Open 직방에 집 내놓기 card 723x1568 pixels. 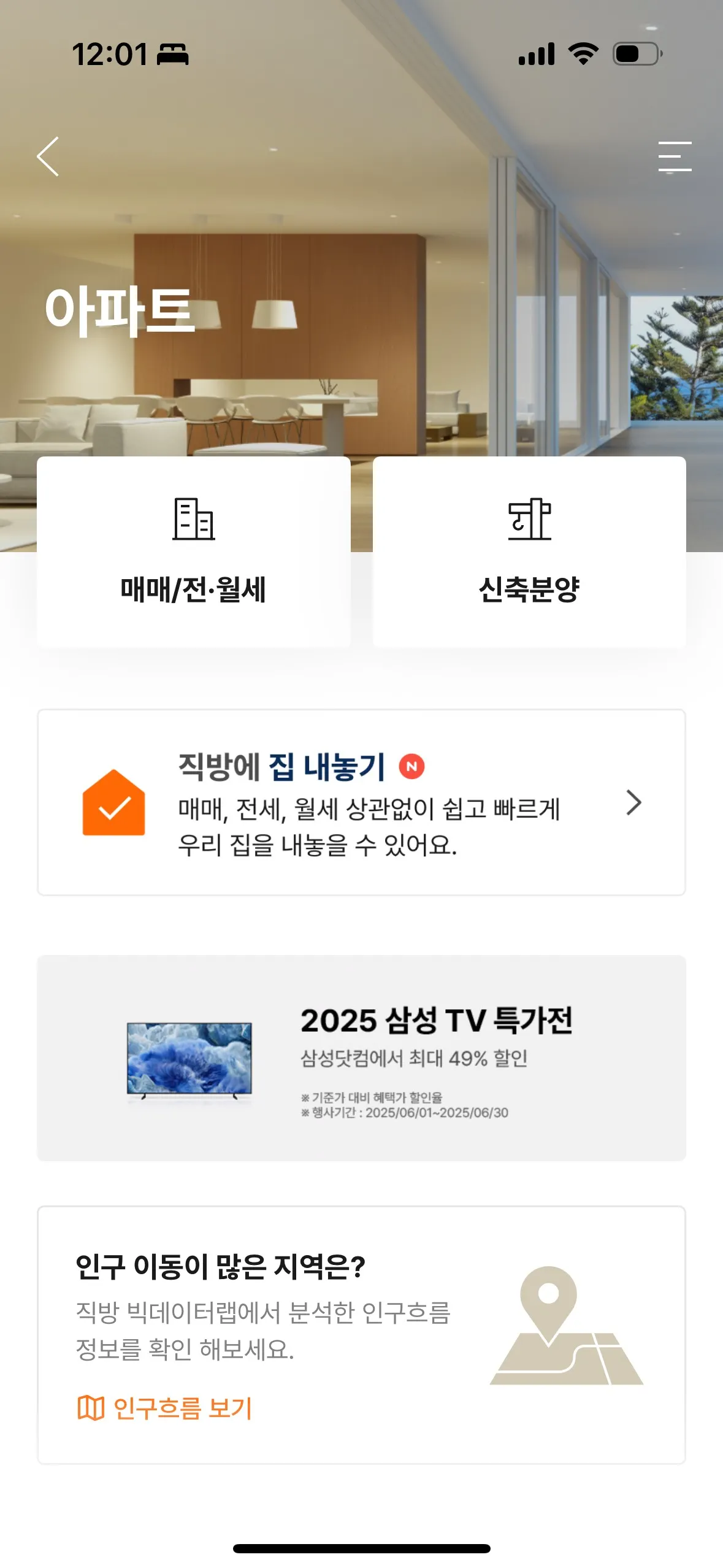pos(361,802)
